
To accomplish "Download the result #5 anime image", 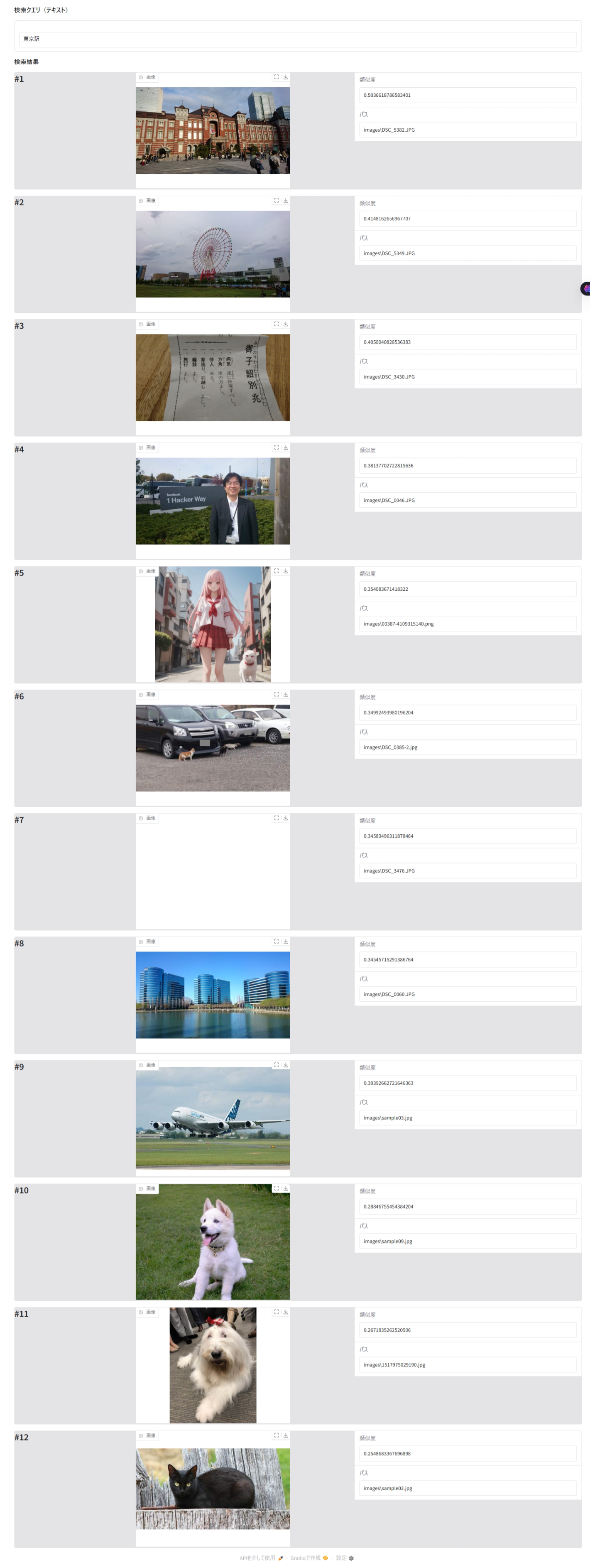I will [x=285, y=572].
